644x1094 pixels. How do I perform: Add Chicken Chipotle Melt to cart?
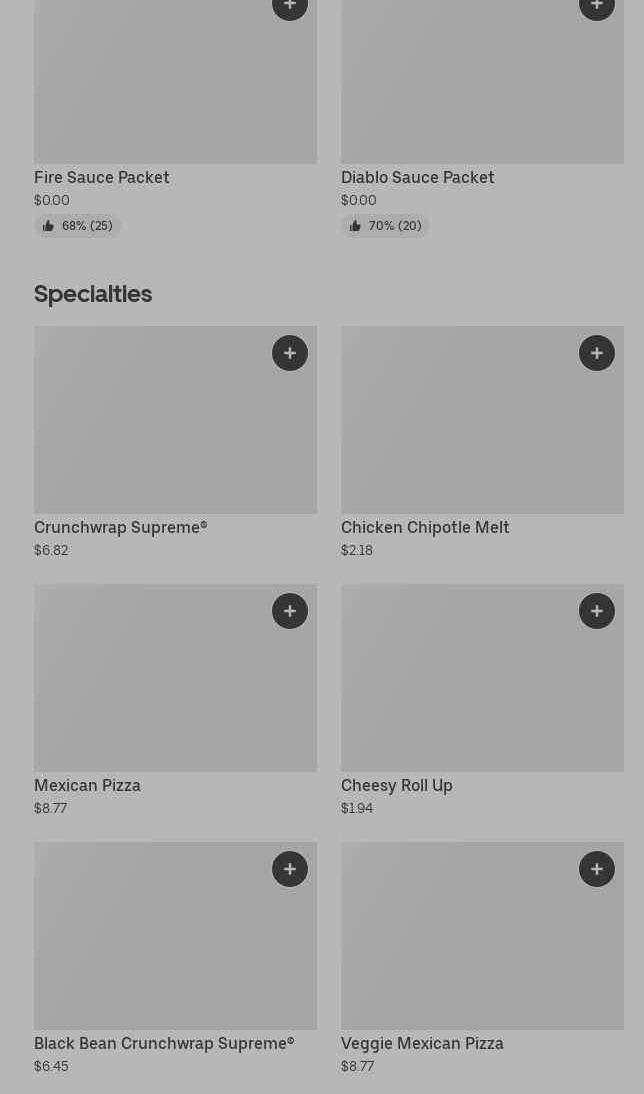[x=597, y=353]
